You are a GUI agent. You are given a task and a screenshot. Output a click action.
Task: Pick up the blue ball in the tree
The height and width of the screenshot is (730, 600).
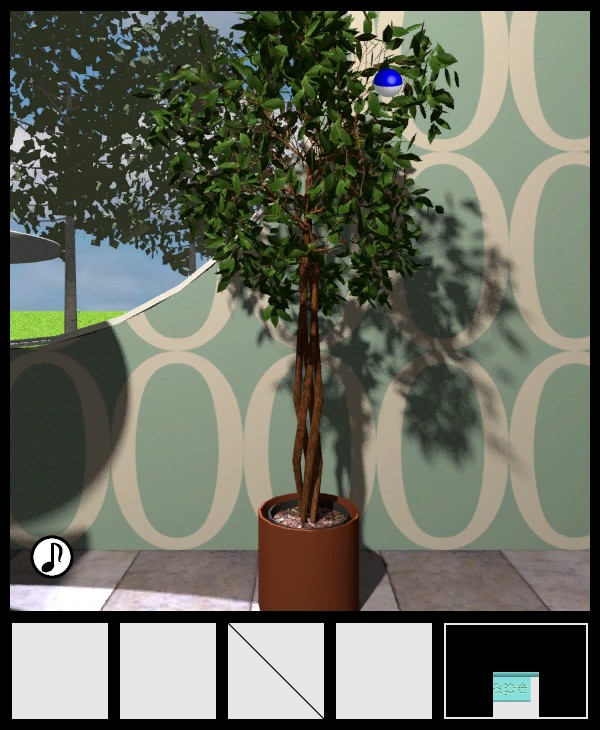[388, 83]
